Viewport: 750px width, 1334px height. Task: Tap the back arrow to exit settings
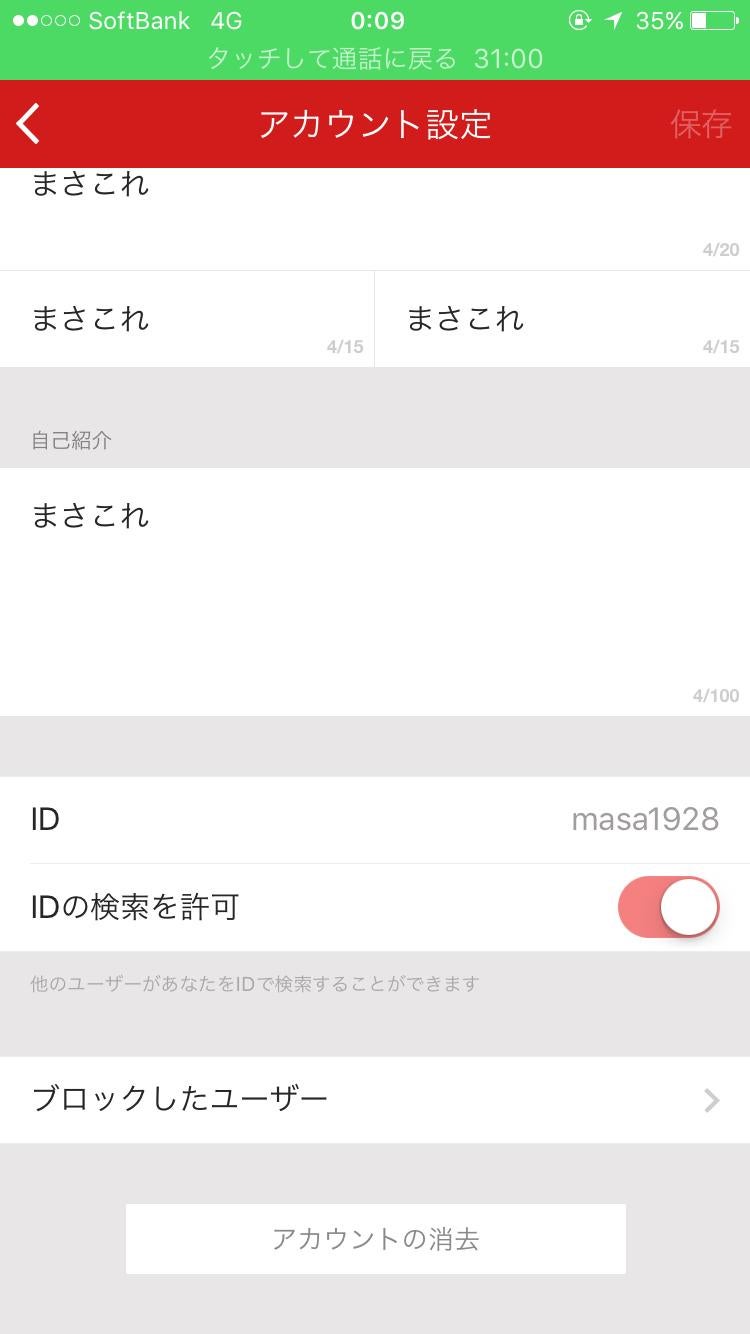(27, 124)
